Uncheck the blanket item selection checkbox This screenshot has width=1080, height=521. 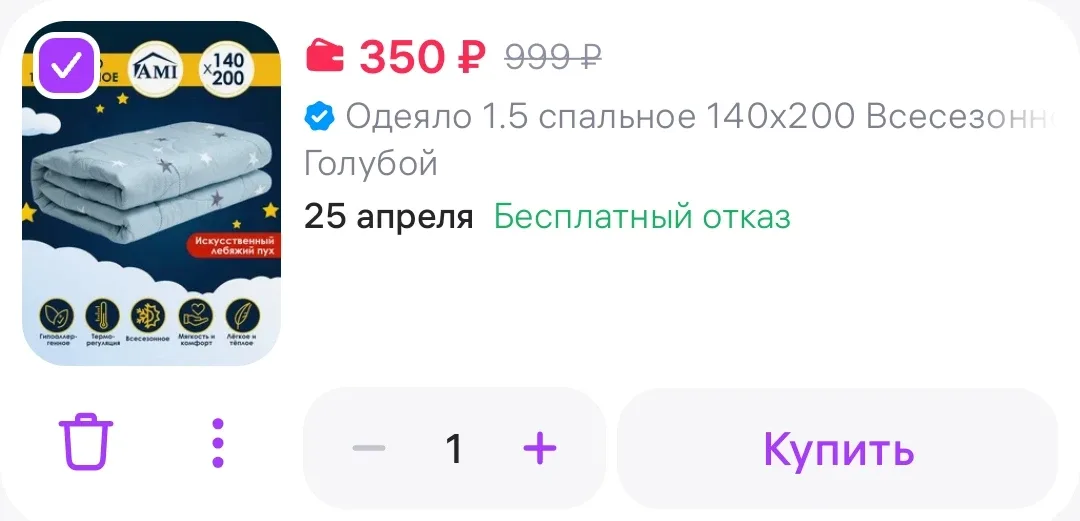point(67,66)
